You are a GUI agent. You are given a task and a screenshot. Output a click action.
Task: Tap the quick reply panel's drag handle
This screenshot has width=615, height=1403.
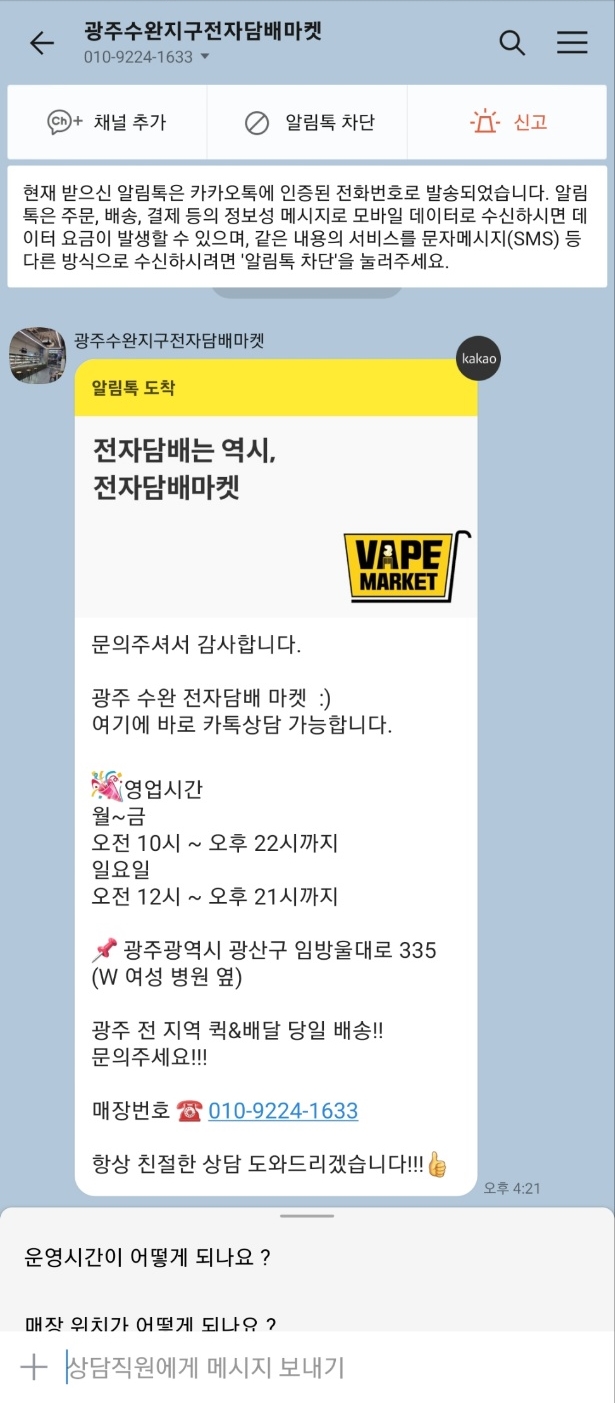click(307, 1216)
